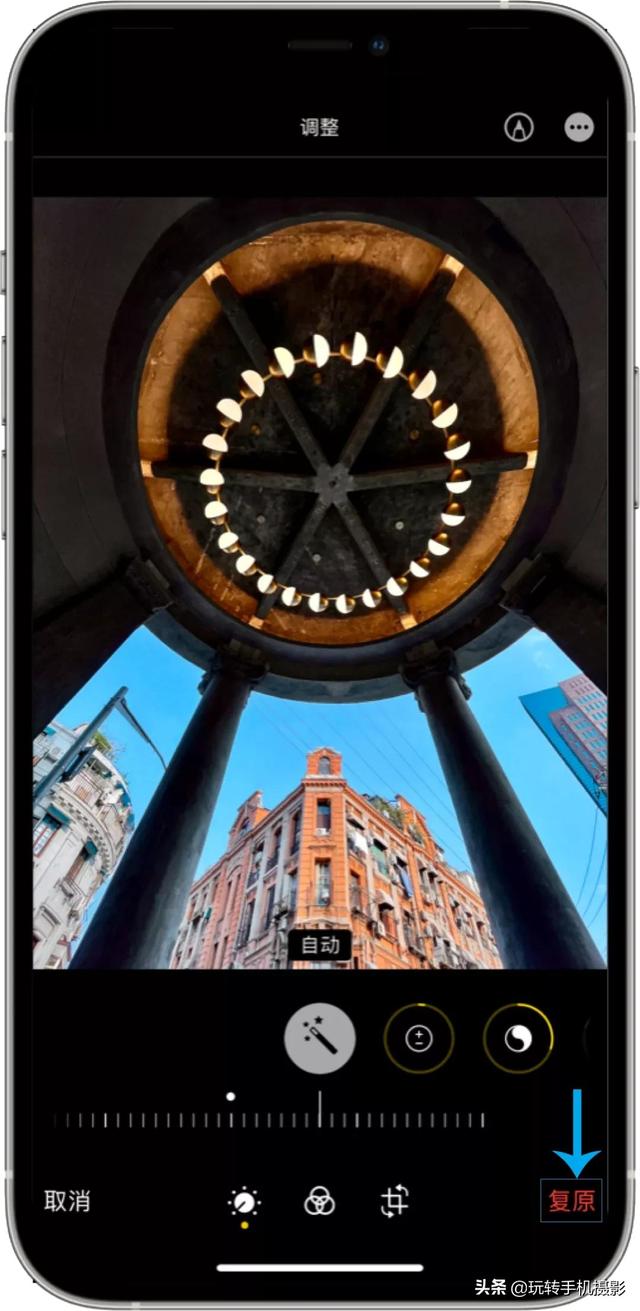The width and height of the screenshot is (640, 1311).
Task: Open the more options ellipsis menu
Action: point(579,127)
